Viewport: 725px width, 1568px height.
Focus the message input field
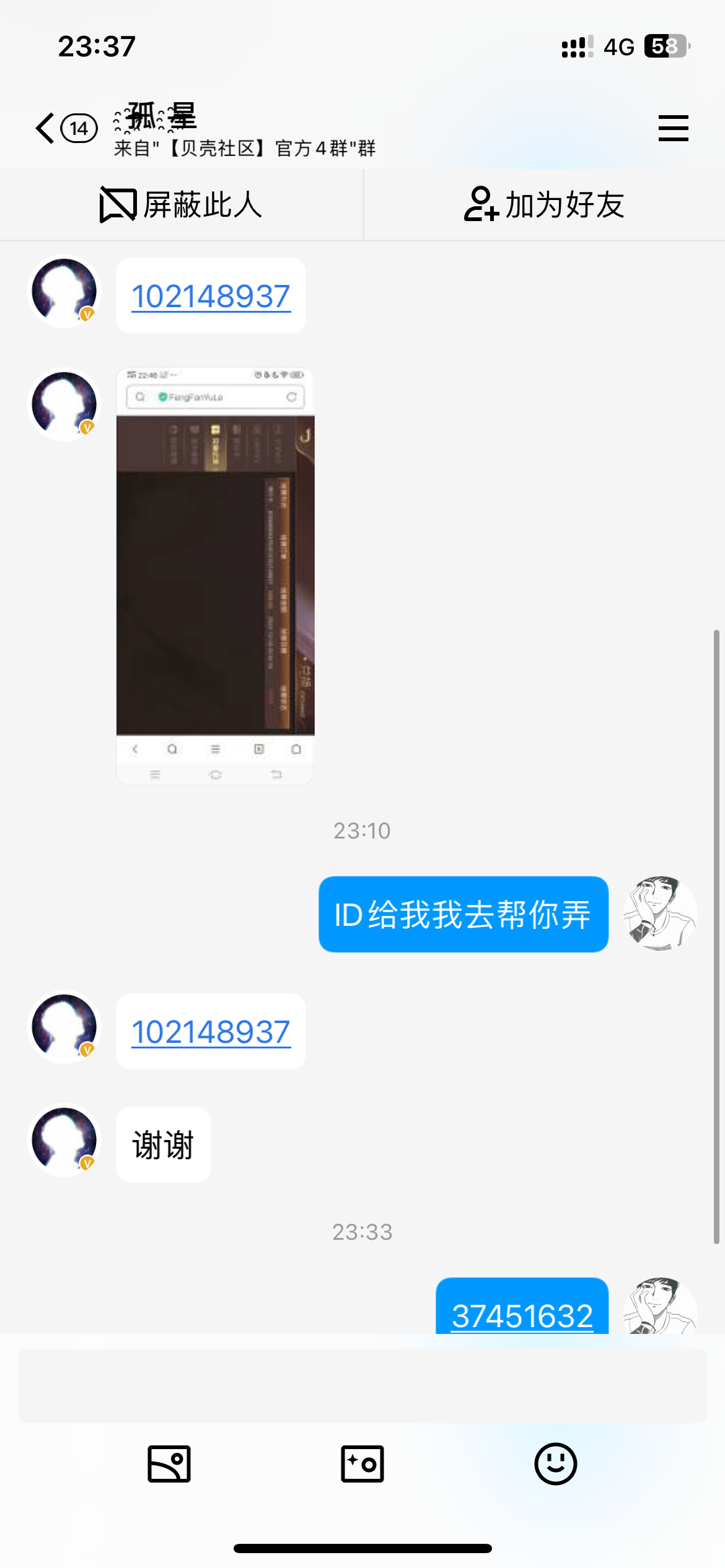[x=362, y=1385]
